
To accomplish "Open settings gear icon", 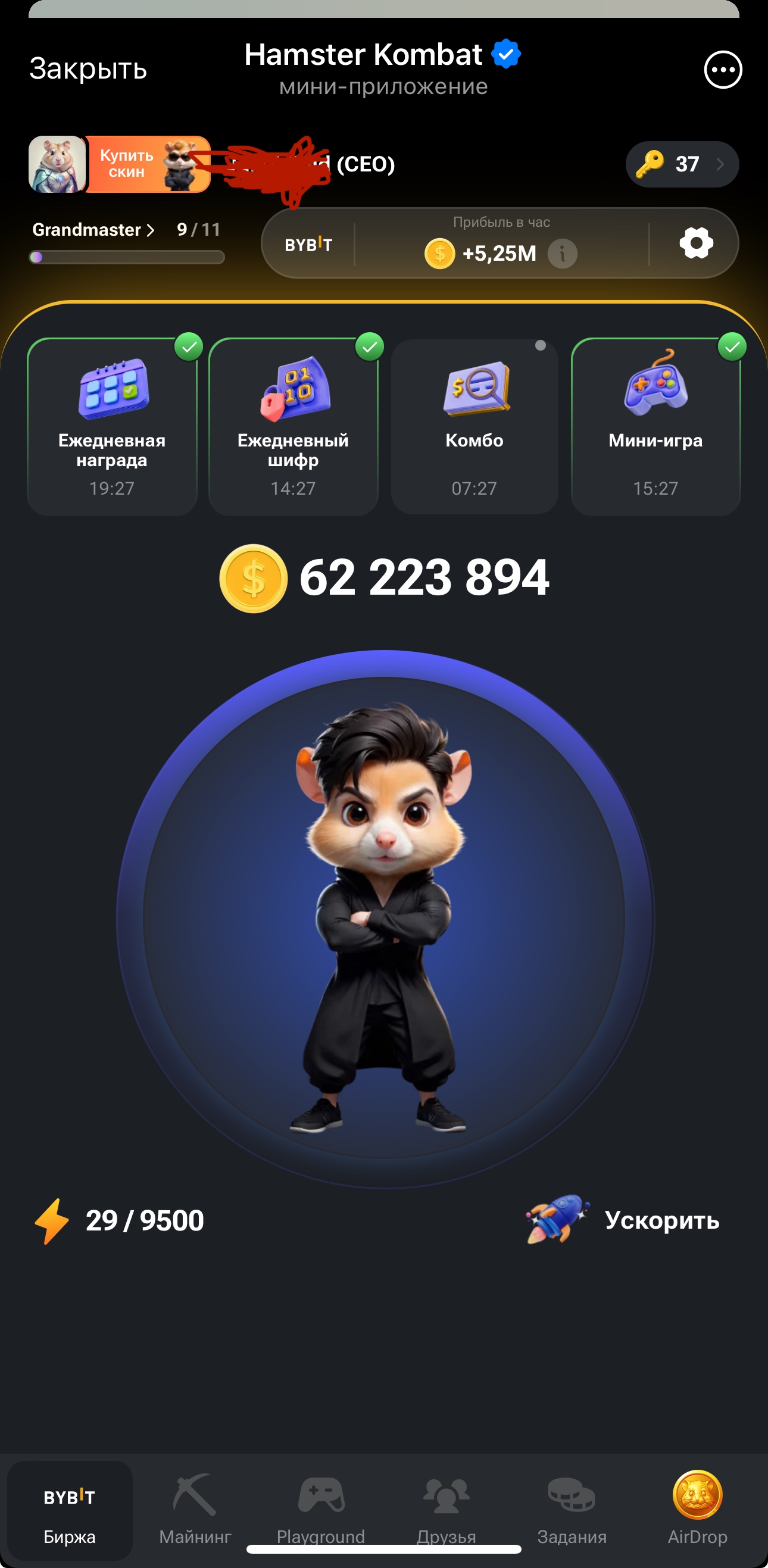I will coord(695,243).
